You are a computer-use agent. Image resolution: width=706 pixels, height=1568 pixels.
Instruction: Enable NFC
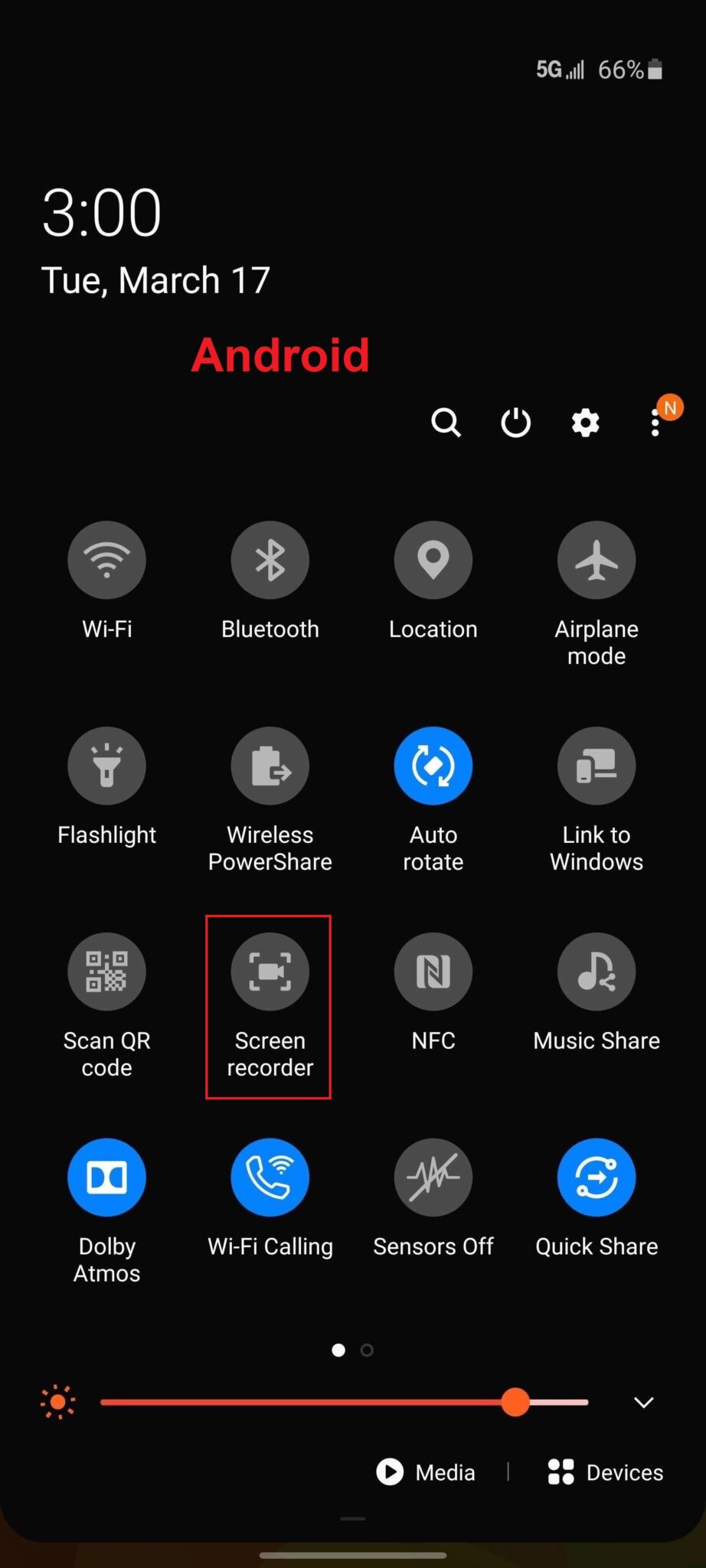tap(433, 972)
